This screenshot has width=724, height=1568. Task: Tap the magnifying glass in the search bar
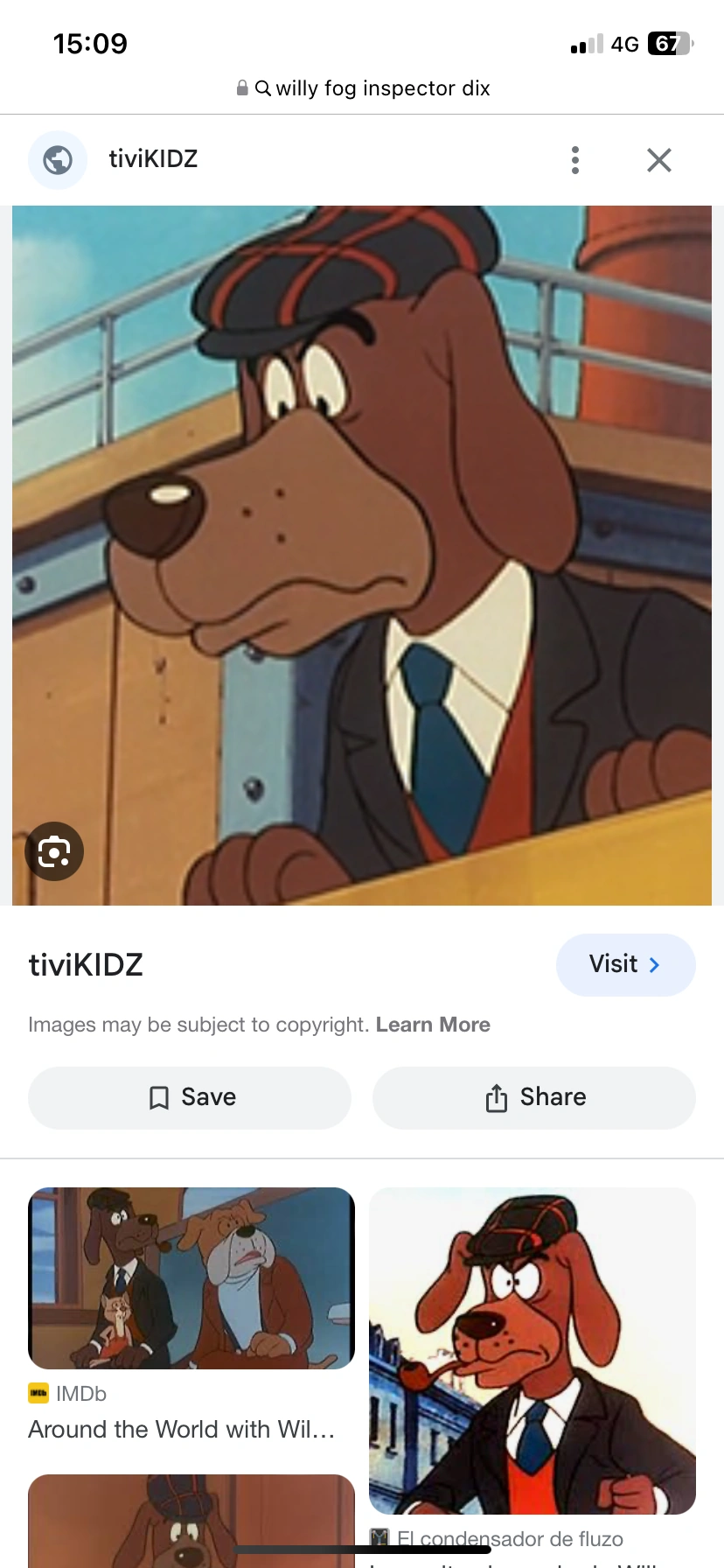click(262, 87)
